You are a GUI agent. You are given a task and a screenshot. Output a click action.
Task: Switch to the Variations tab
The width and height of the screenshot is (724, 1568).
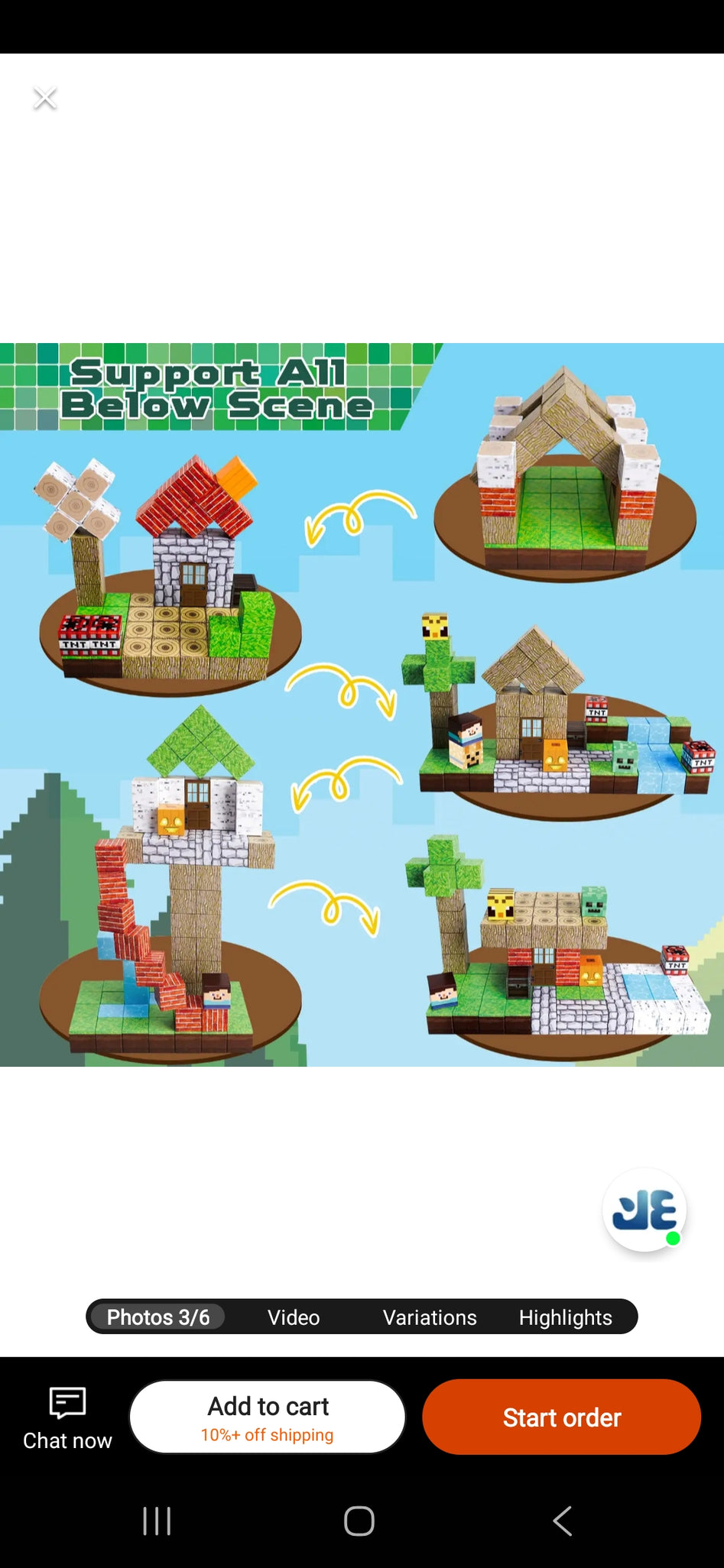point(430,1317)
